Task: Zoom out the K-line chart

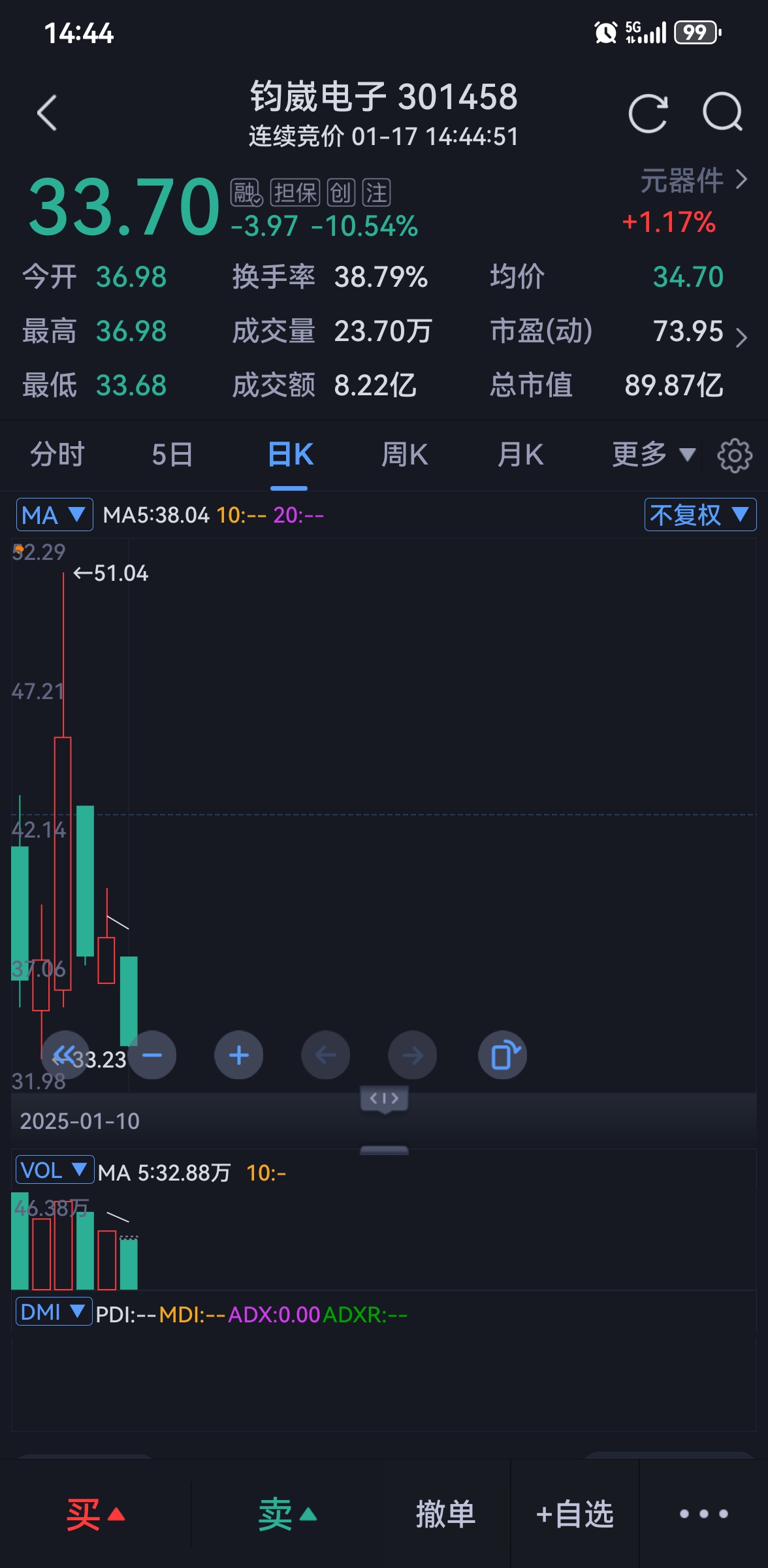Action: click(x=152, y=1055)
